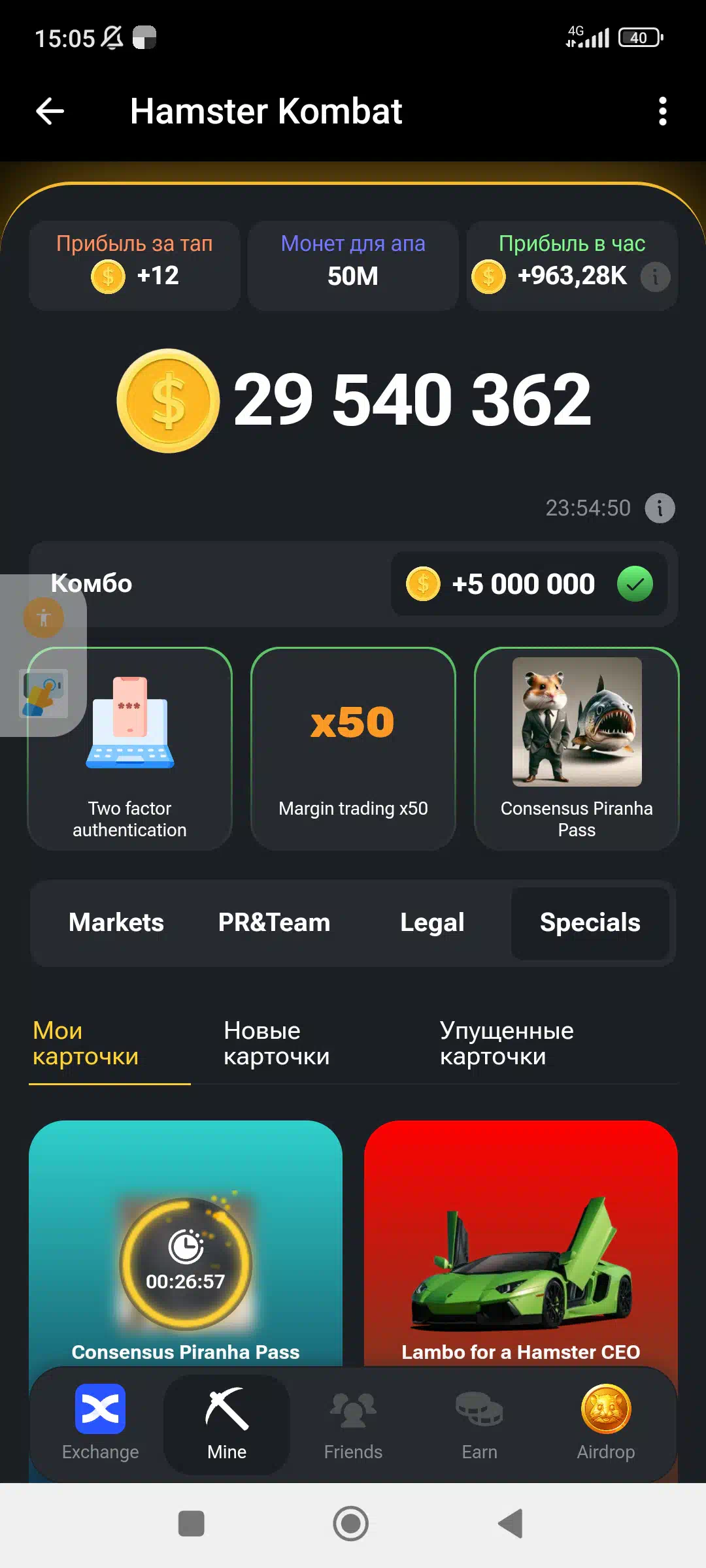Viewport: 706px width, 1568px height.
Task: View Упущенные карточки tab
Action: tap(507, 1043)
